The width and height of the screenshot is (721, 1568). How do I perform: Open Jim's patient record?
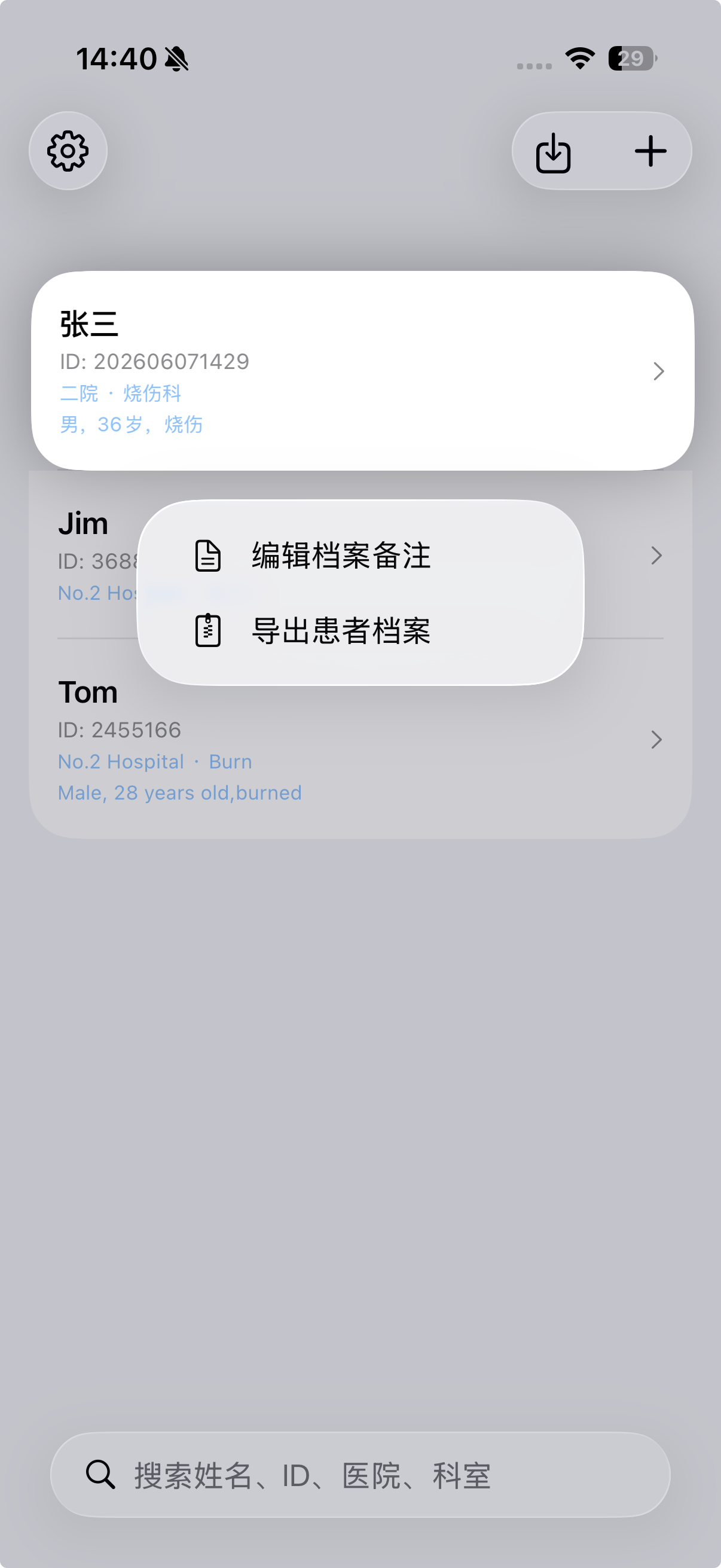click(x=360, y=555)
